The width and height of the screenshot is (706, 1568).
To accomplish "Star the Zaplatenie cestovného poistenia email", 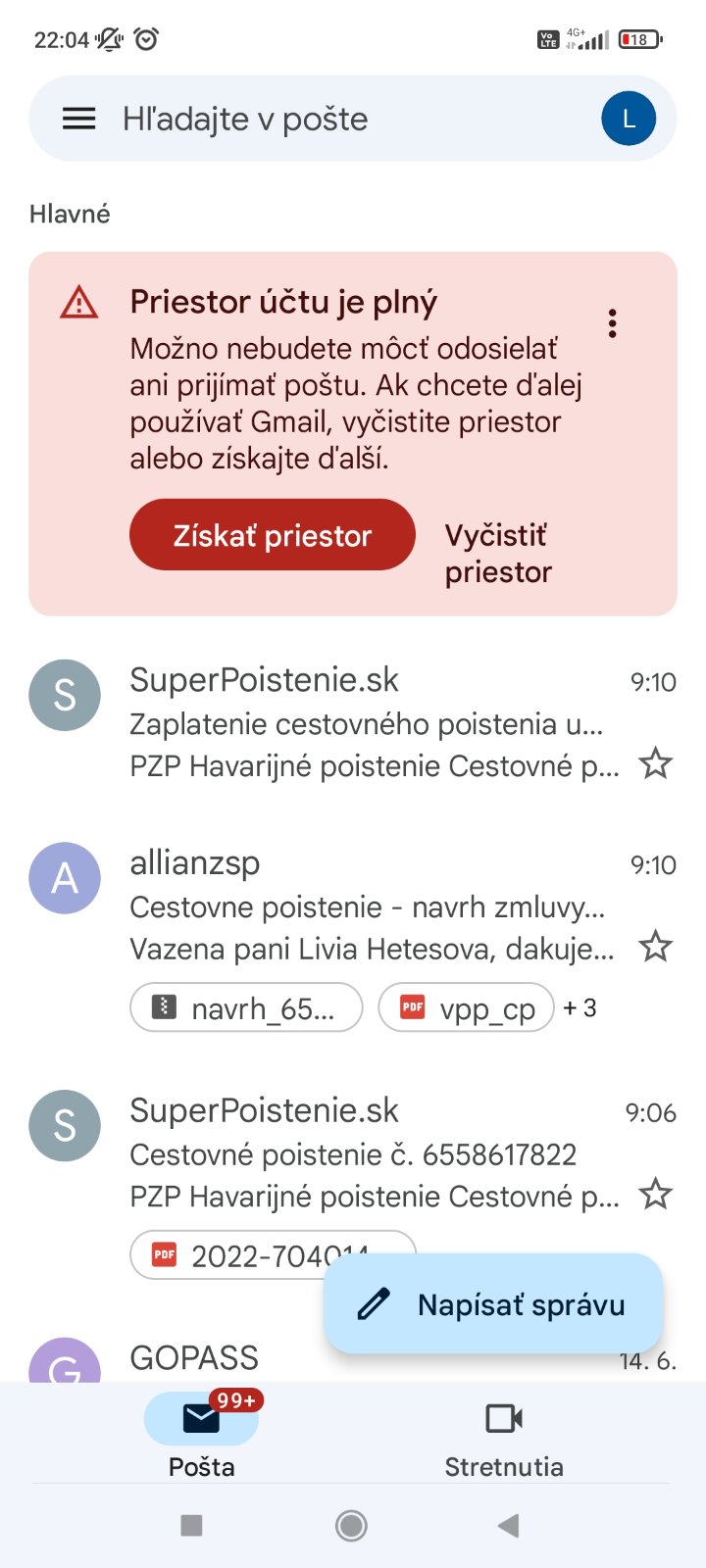I will tap(655, 763).
